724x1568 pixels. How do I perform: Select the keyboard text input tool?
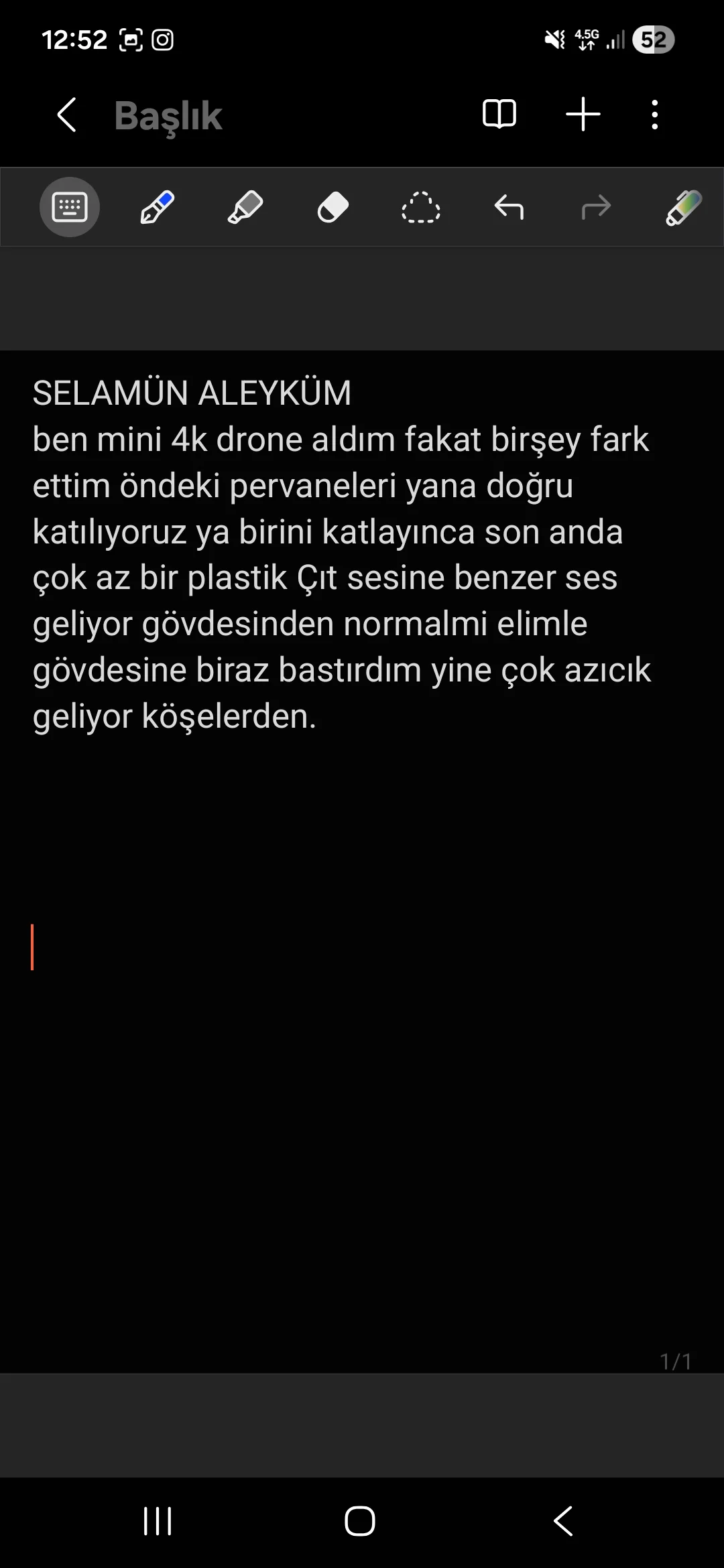(70, 207)
